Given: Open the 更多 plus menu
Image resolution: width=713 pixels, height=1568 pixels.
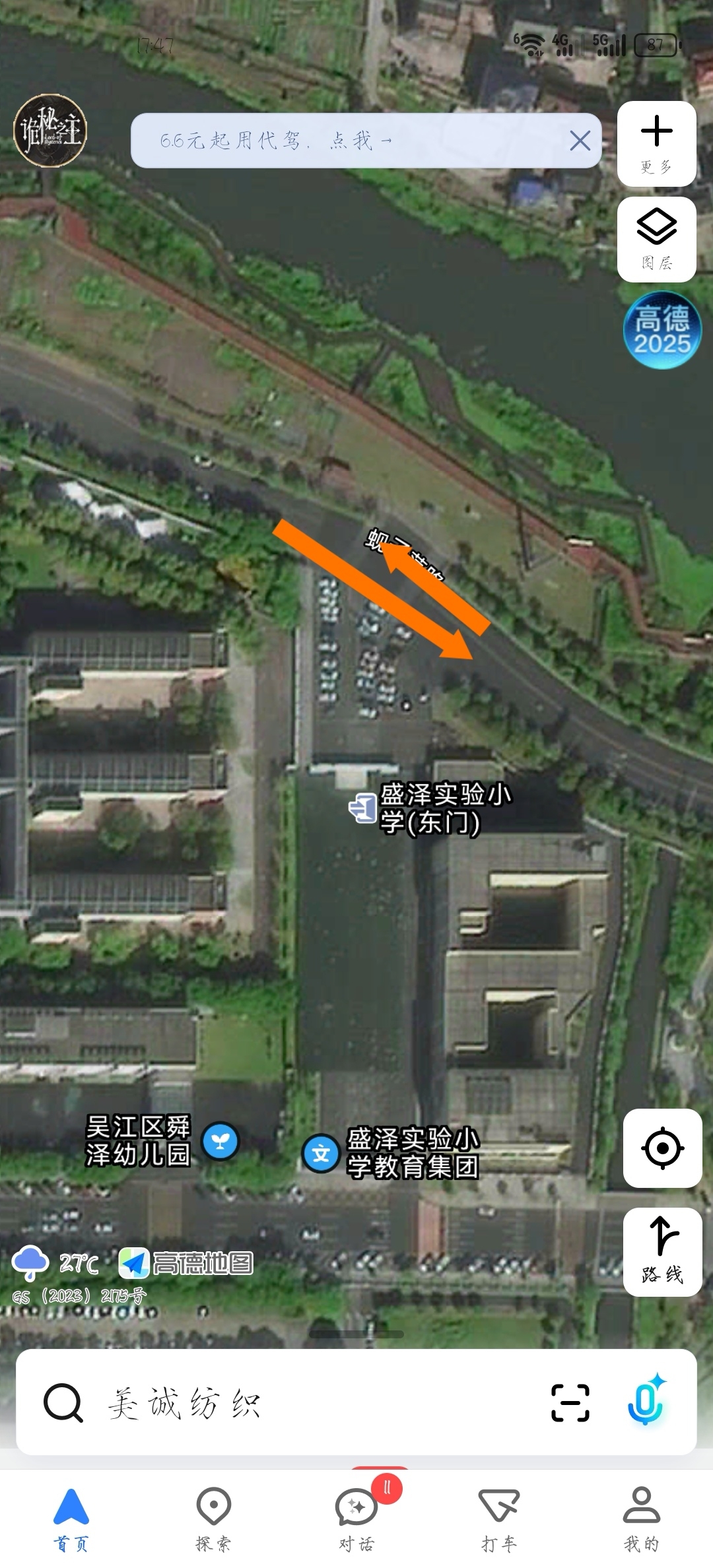Looking at the screenshot, I should pyautogui.click(x=656, y=143).
